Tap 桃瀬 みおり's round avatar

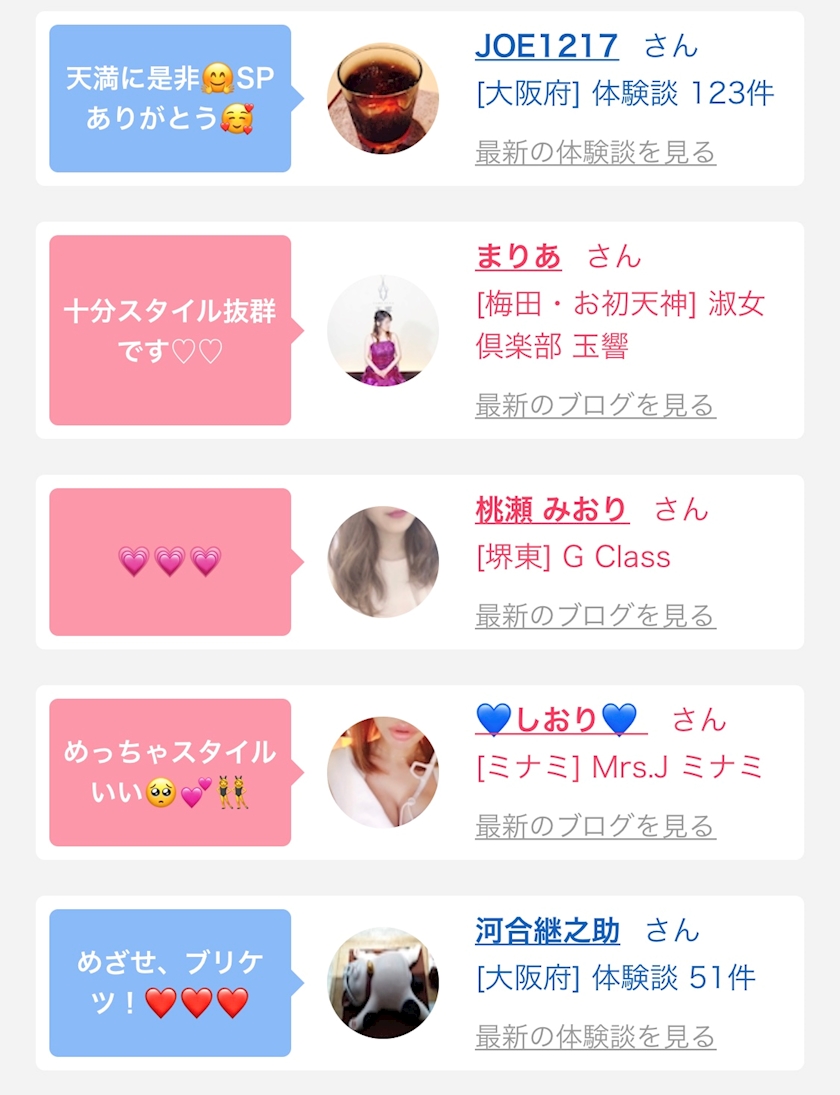tap(383, 562)
